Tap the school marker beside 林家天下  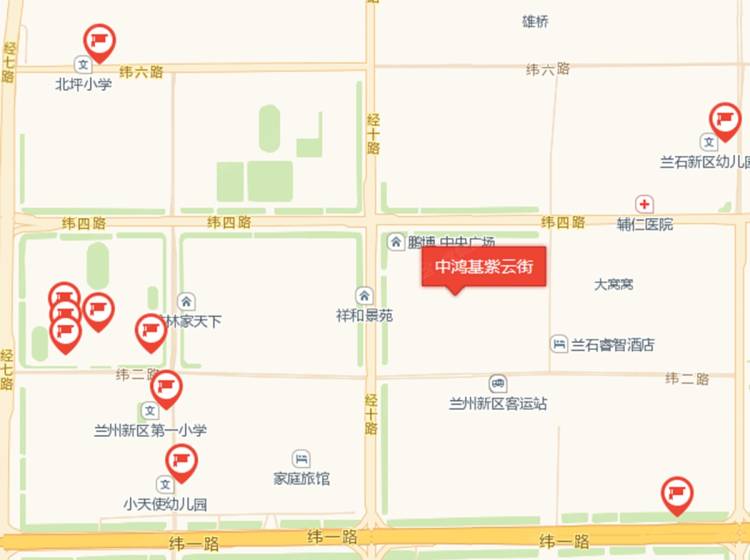point(150,330)
